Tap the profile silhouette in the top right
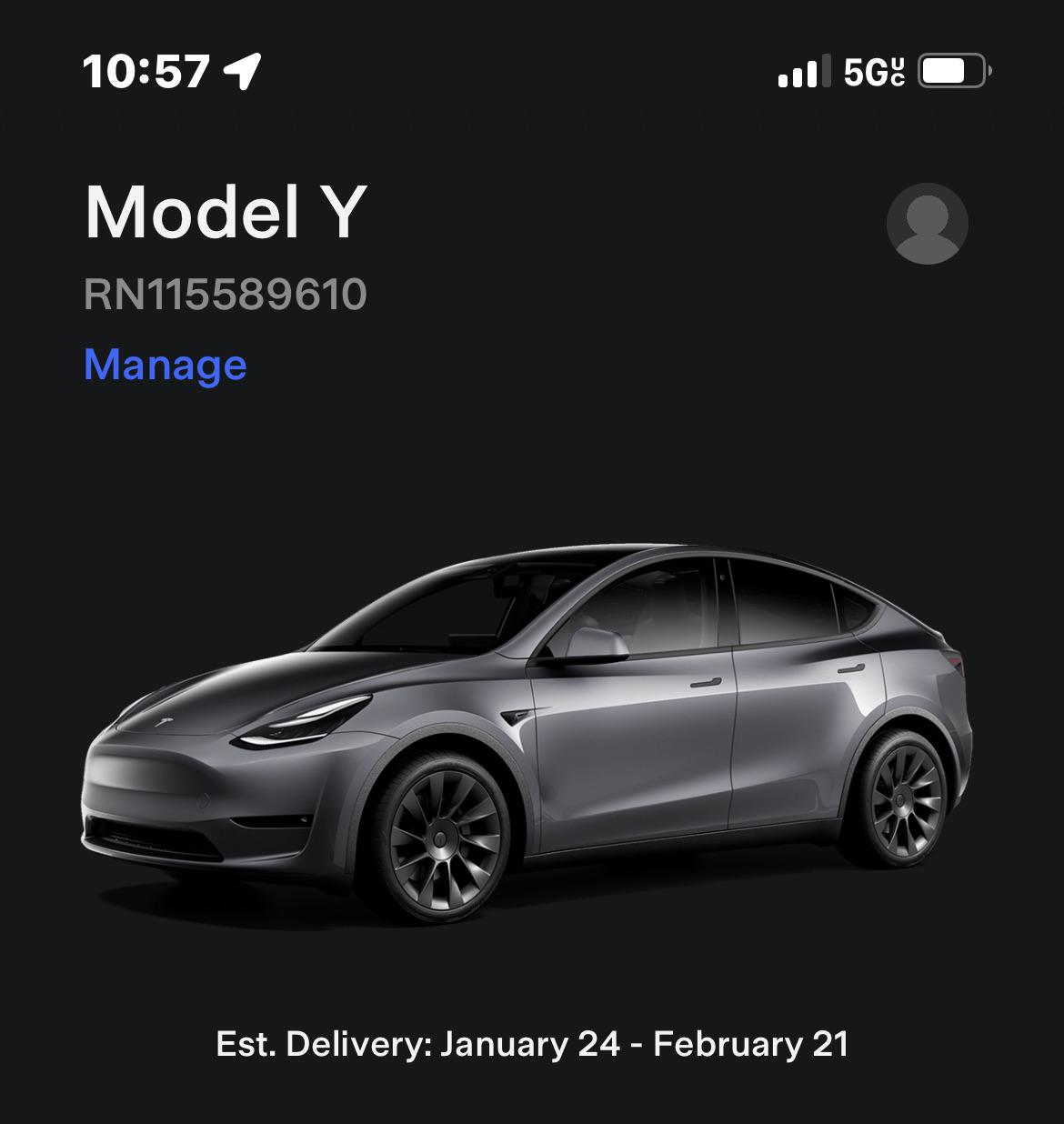Screen dimensions: 1064x1124 pos(927,225)
